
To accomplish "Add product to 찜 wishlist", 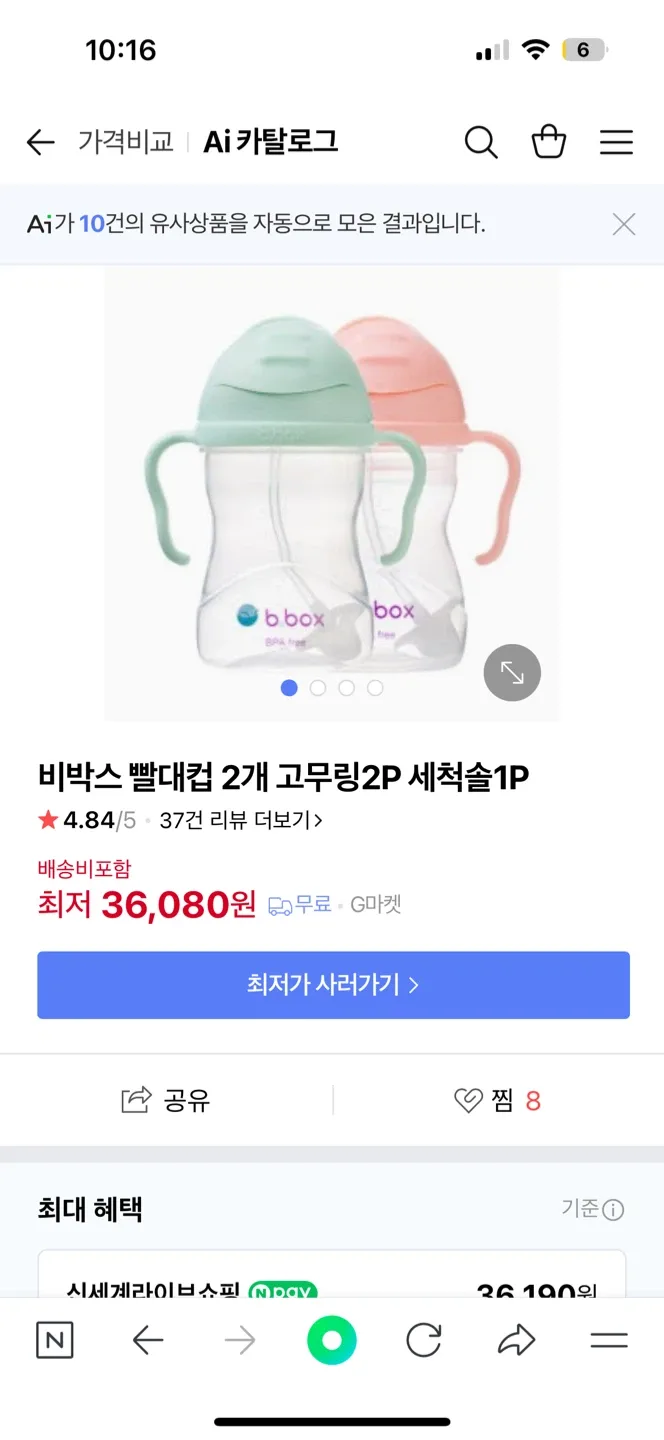I will 497,1101.
